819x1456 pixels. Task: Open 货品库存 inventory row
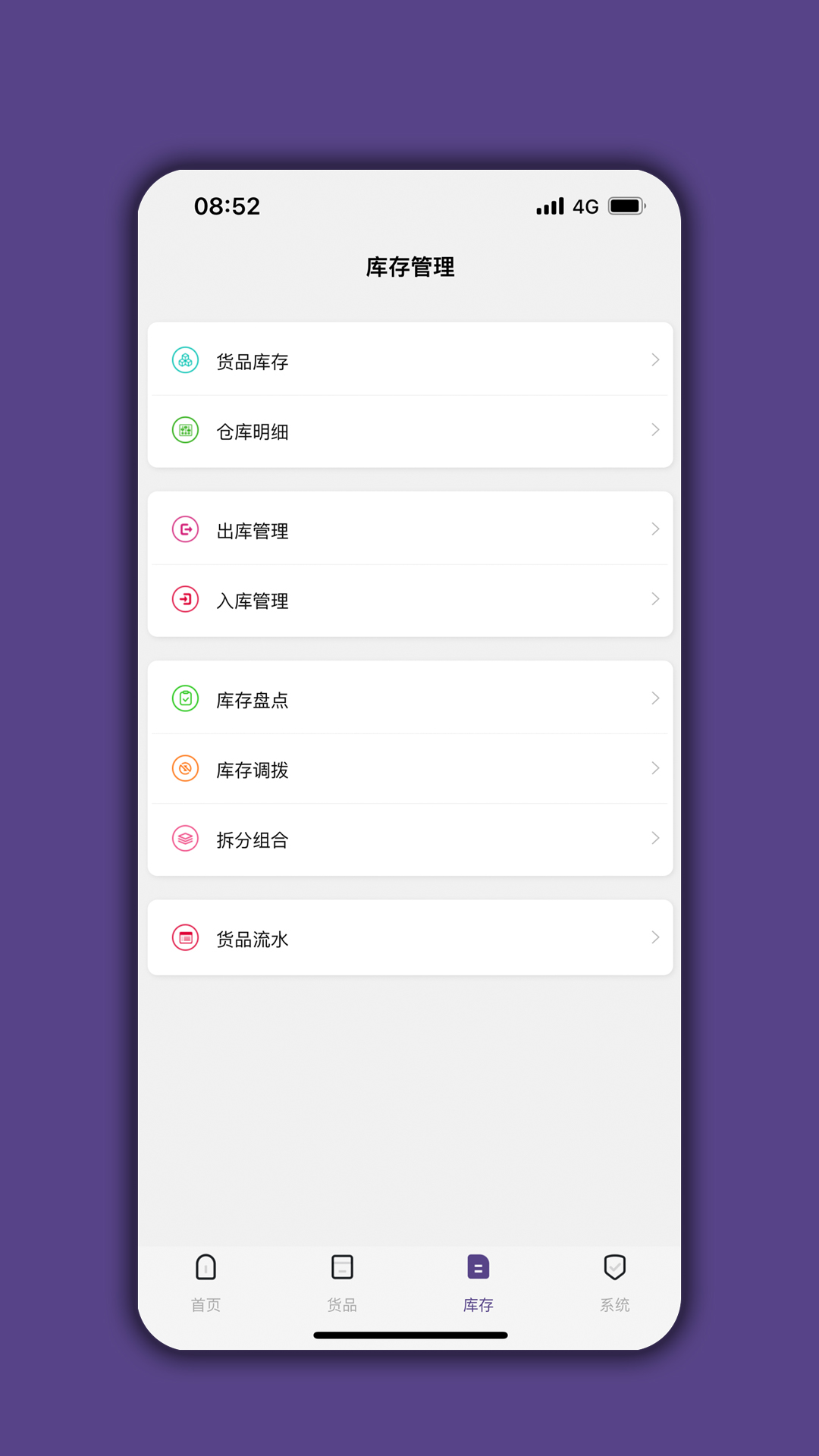[409, 360]
